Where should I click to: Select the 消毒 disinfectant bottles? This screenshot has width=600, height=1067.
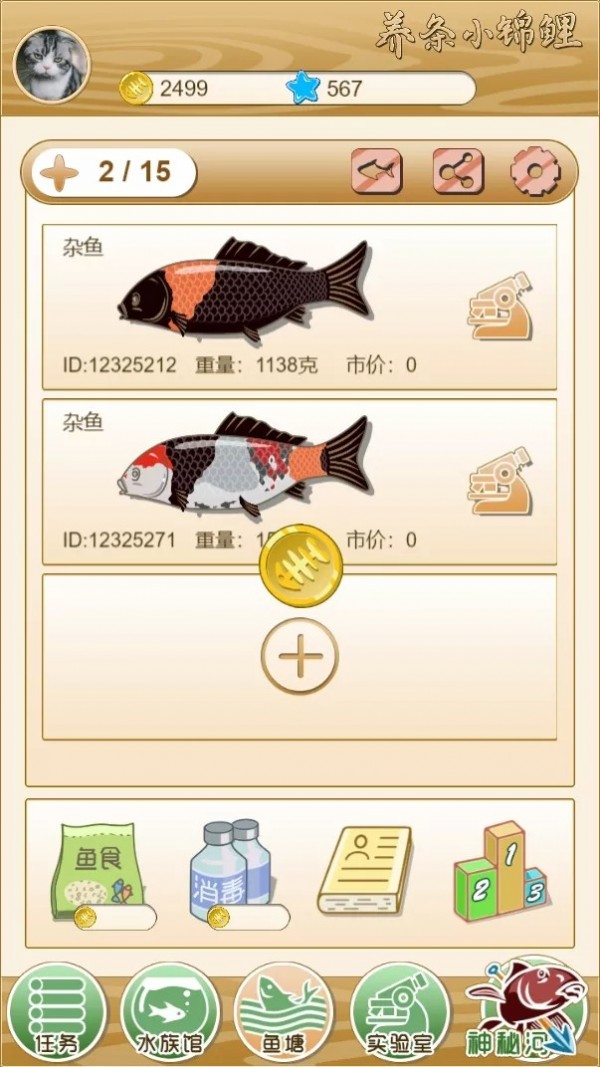click(231, 866)
